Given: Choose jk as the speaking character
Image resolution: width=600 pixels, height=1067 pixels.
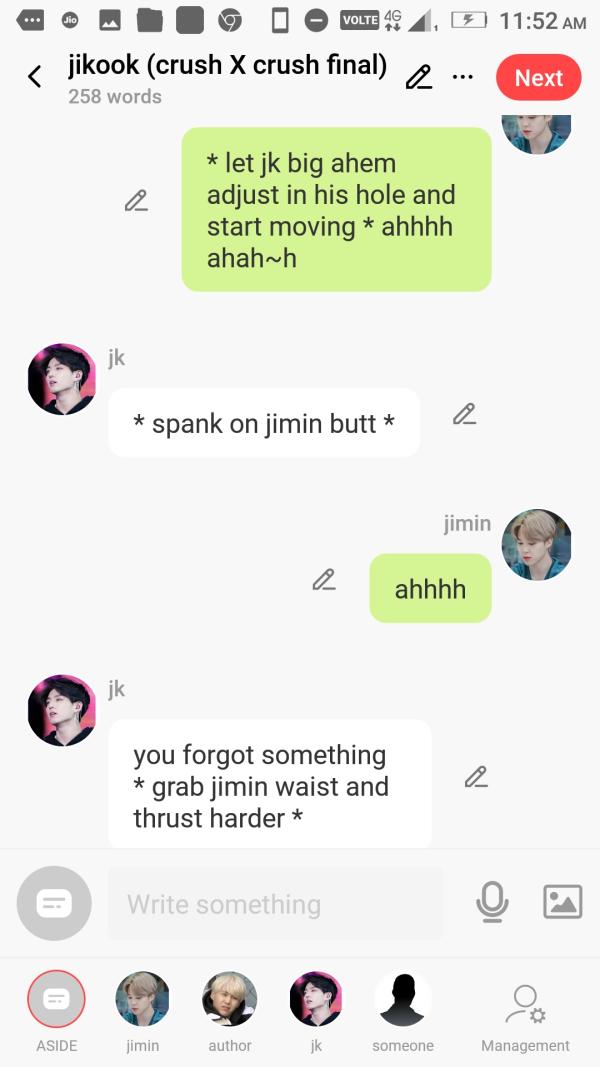Looking at the screenshot, I should 316,999.
